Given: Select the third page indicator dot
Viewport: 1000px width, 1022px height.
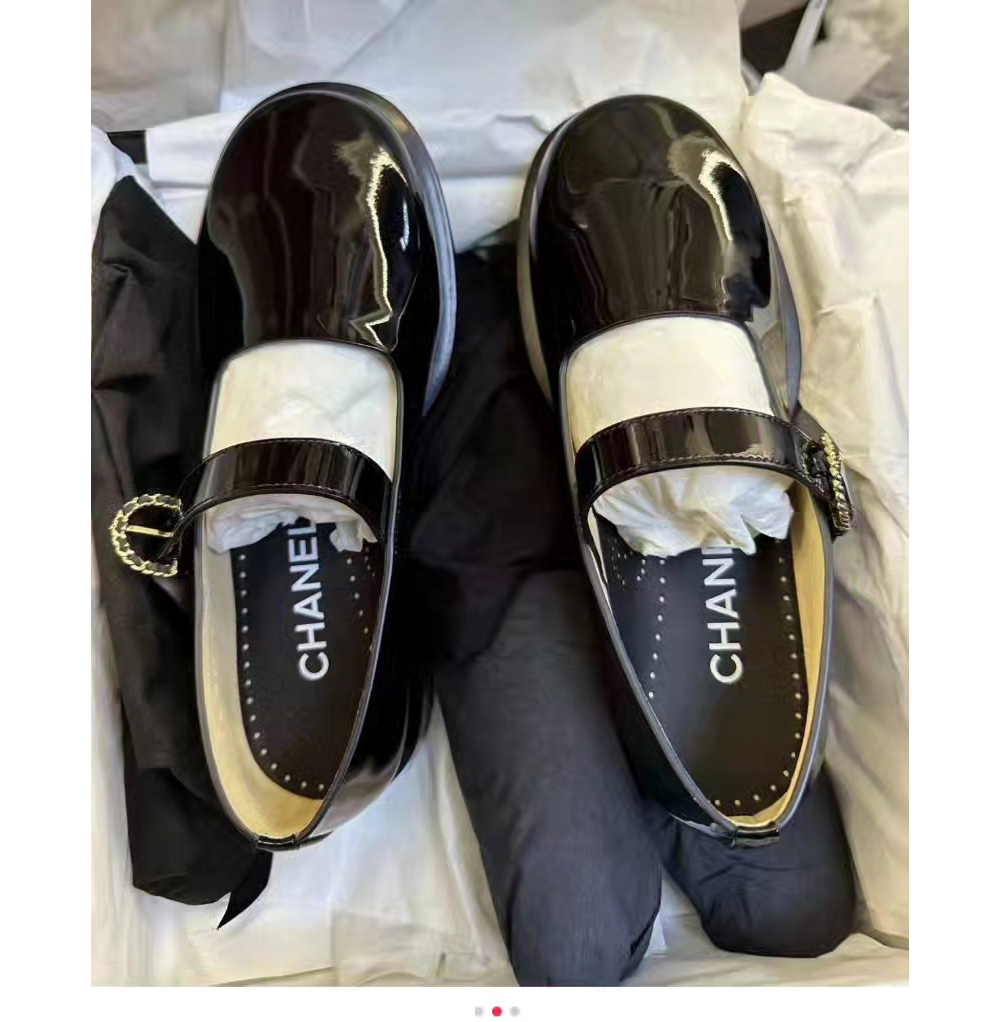Looking at the screenshot, I should pos(515,1011).
